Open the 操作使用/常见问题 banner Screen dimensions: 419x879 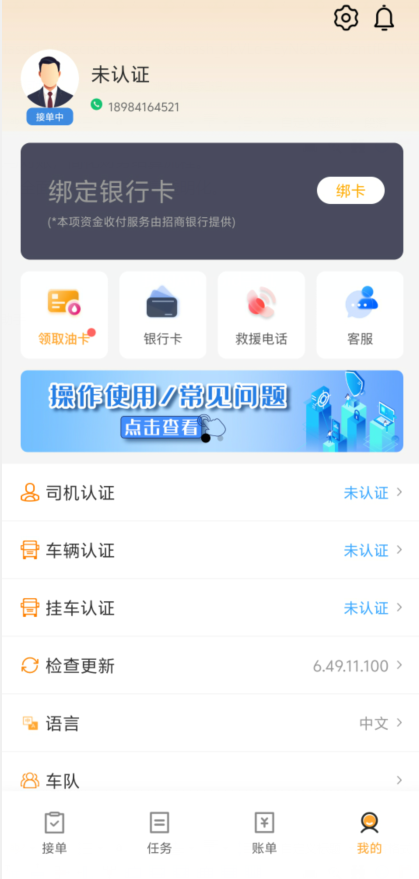[x=212, y=411]
